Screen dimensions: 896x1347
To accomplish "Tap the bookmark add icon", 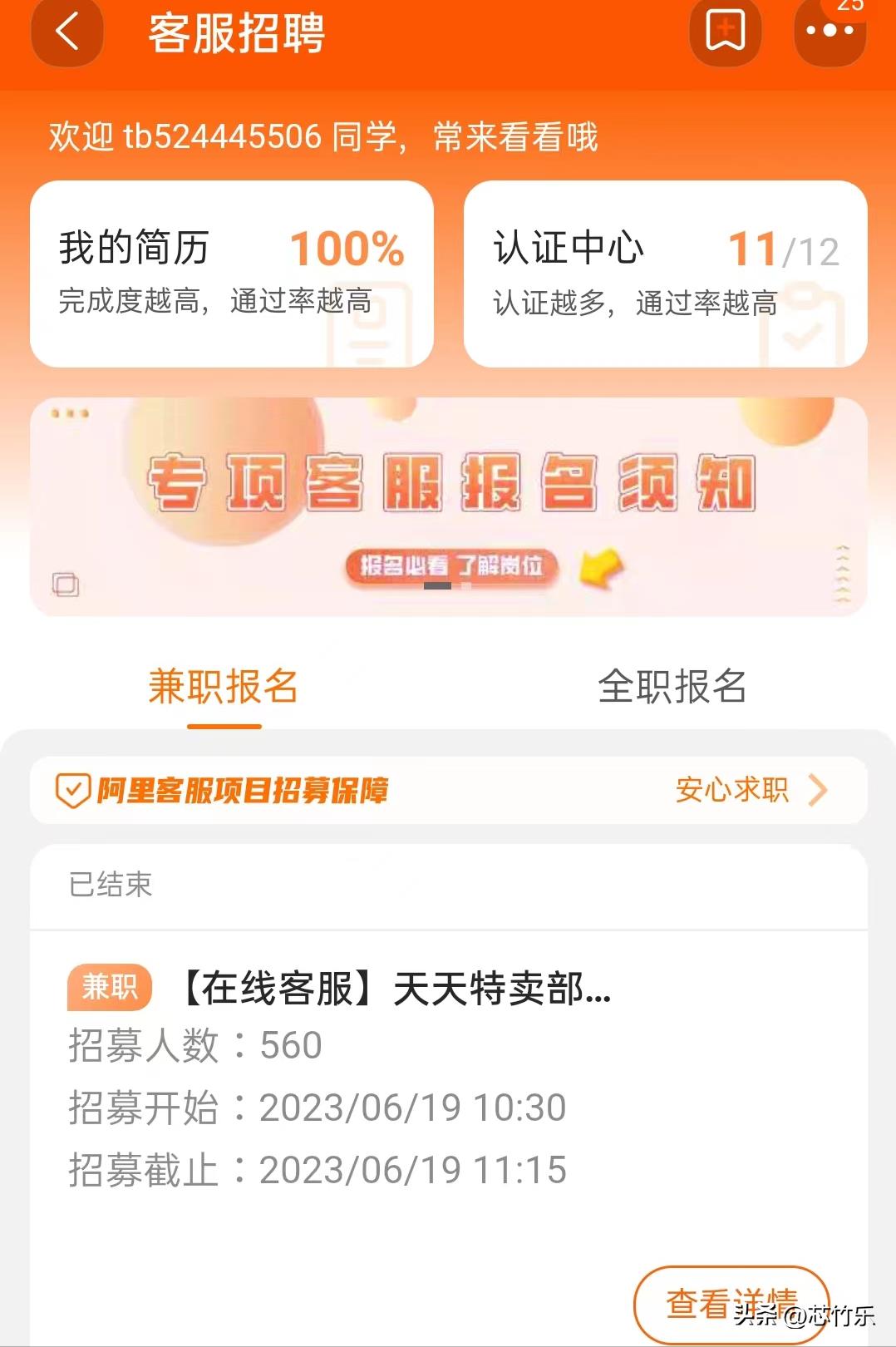I will coord(725,33).
